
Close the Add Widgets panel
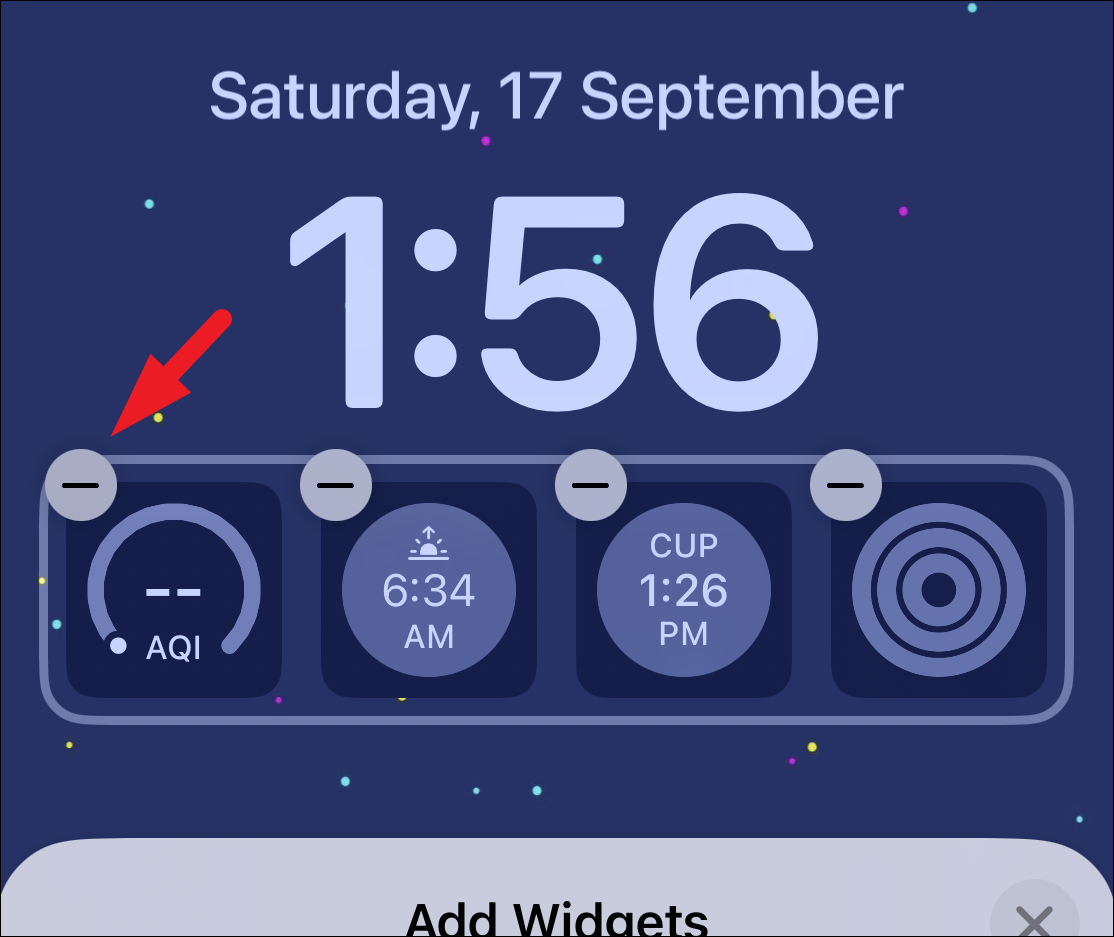pyautogui.click(x=1034, y=919)
